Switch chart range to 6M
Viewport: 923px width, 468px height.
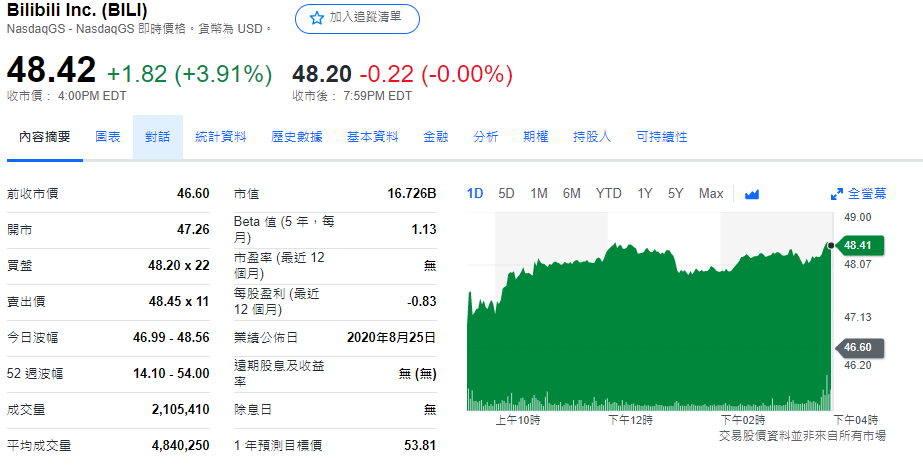click(571, 193)
